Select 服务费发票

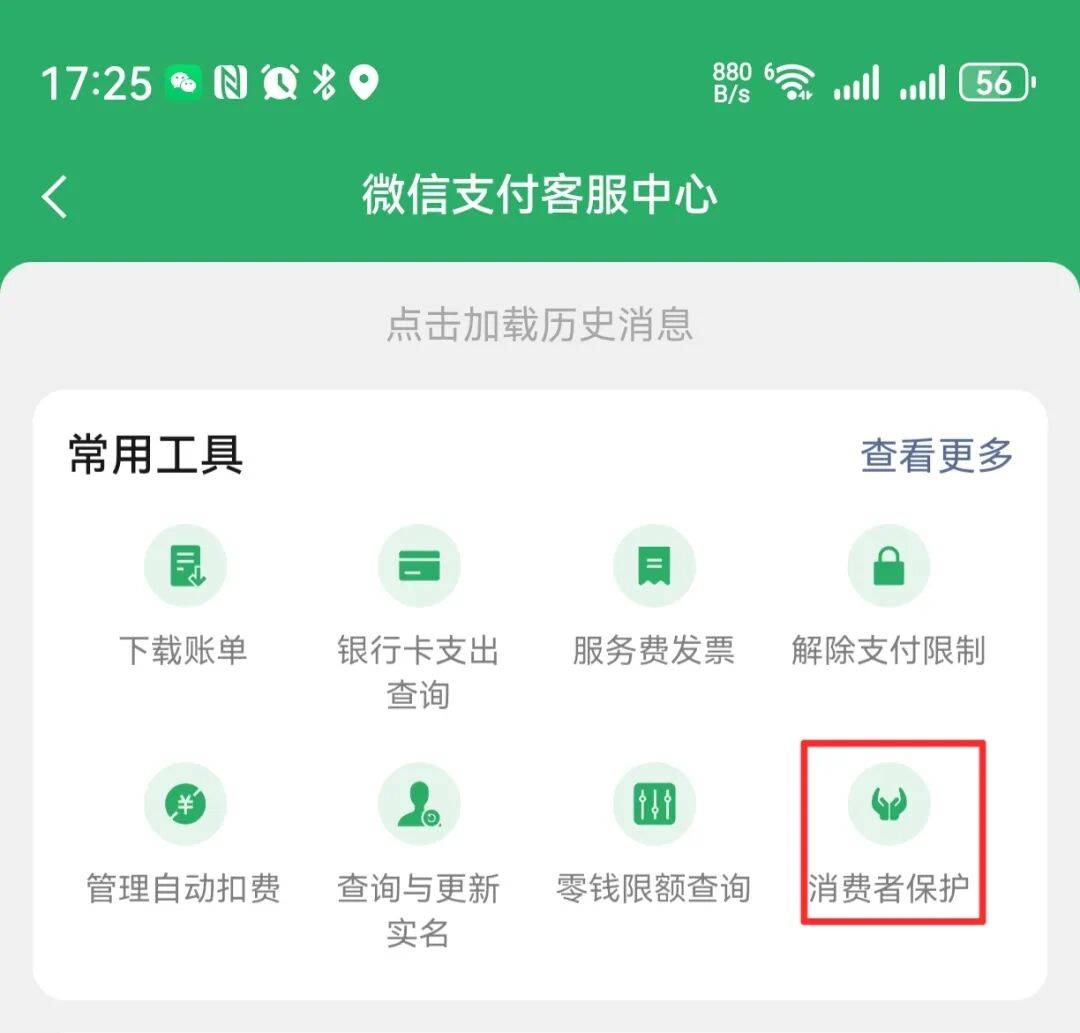click(x=653, y=600)
